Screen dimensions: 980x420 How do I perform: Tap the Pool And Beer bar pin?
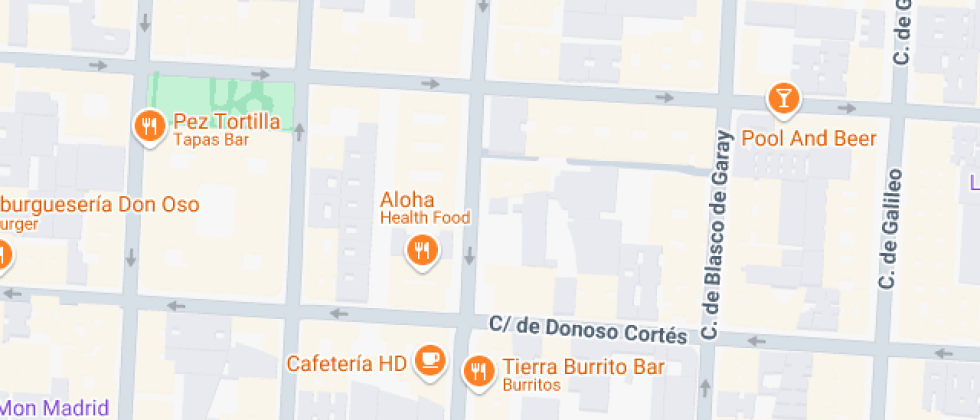[x=784, y=99]
